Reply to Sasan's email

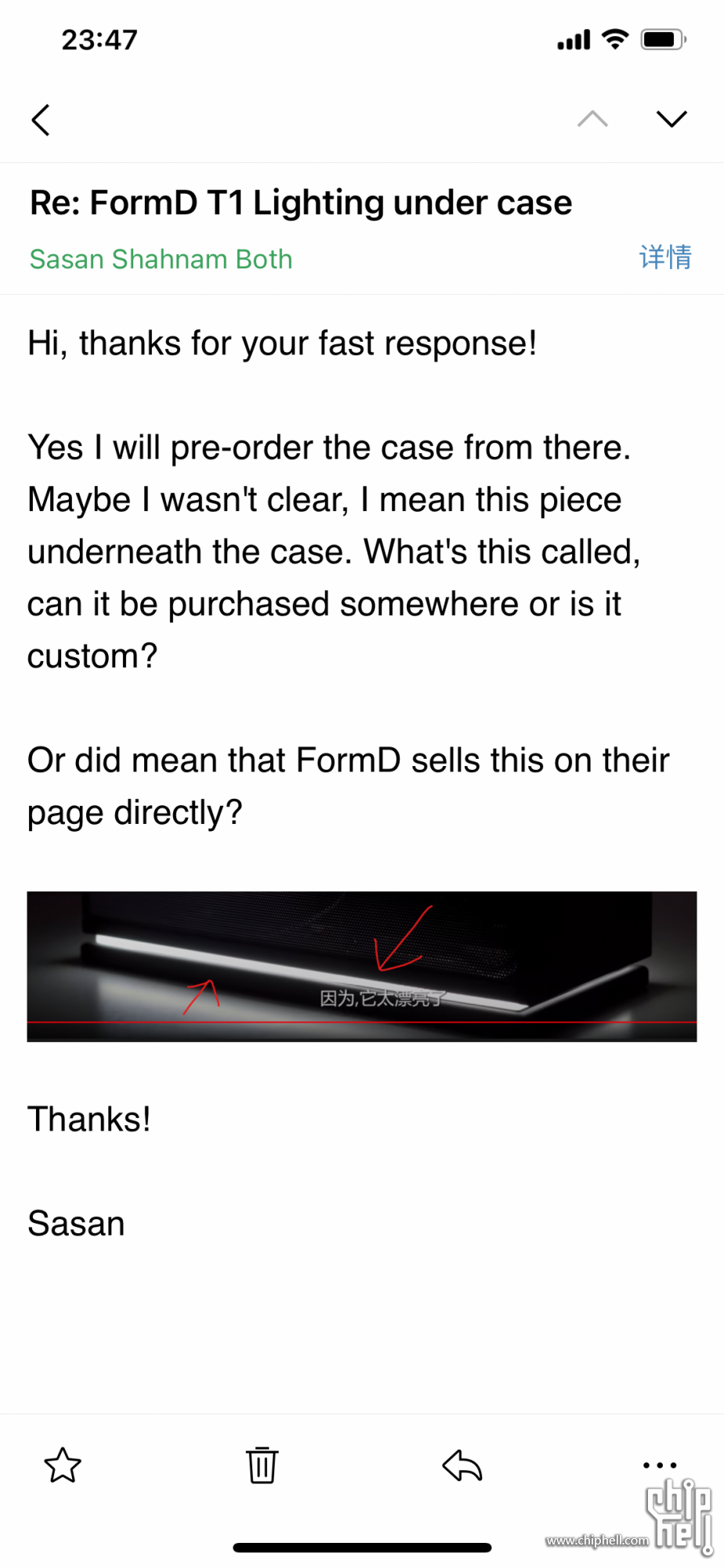tap(462, 1465)
